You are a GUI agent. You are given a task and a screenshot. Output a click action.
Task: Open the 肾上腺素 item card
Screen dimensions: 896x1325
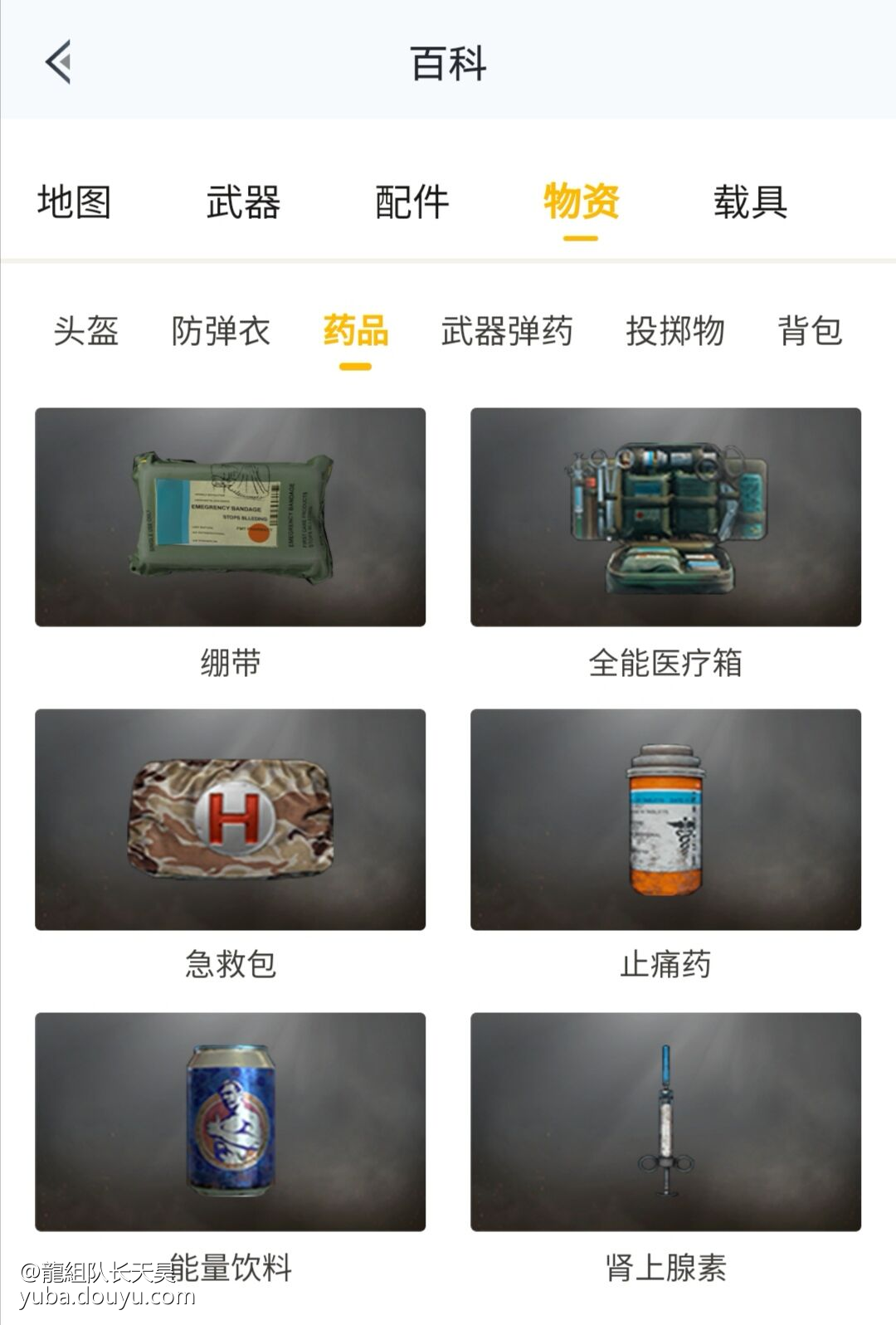click(x=665, y=1121)
